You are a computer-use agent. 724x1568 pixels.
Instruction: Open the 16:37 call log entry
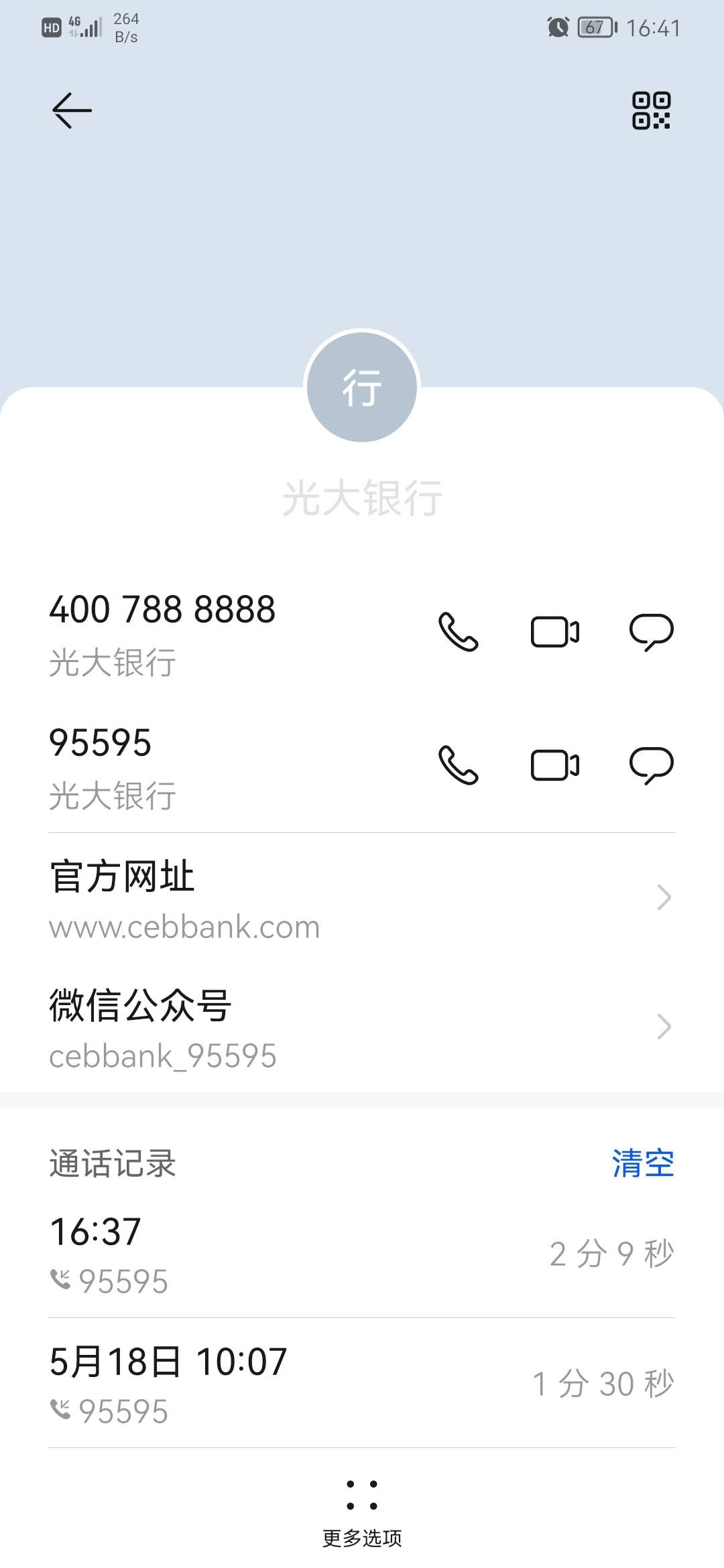coord(362,1254)
